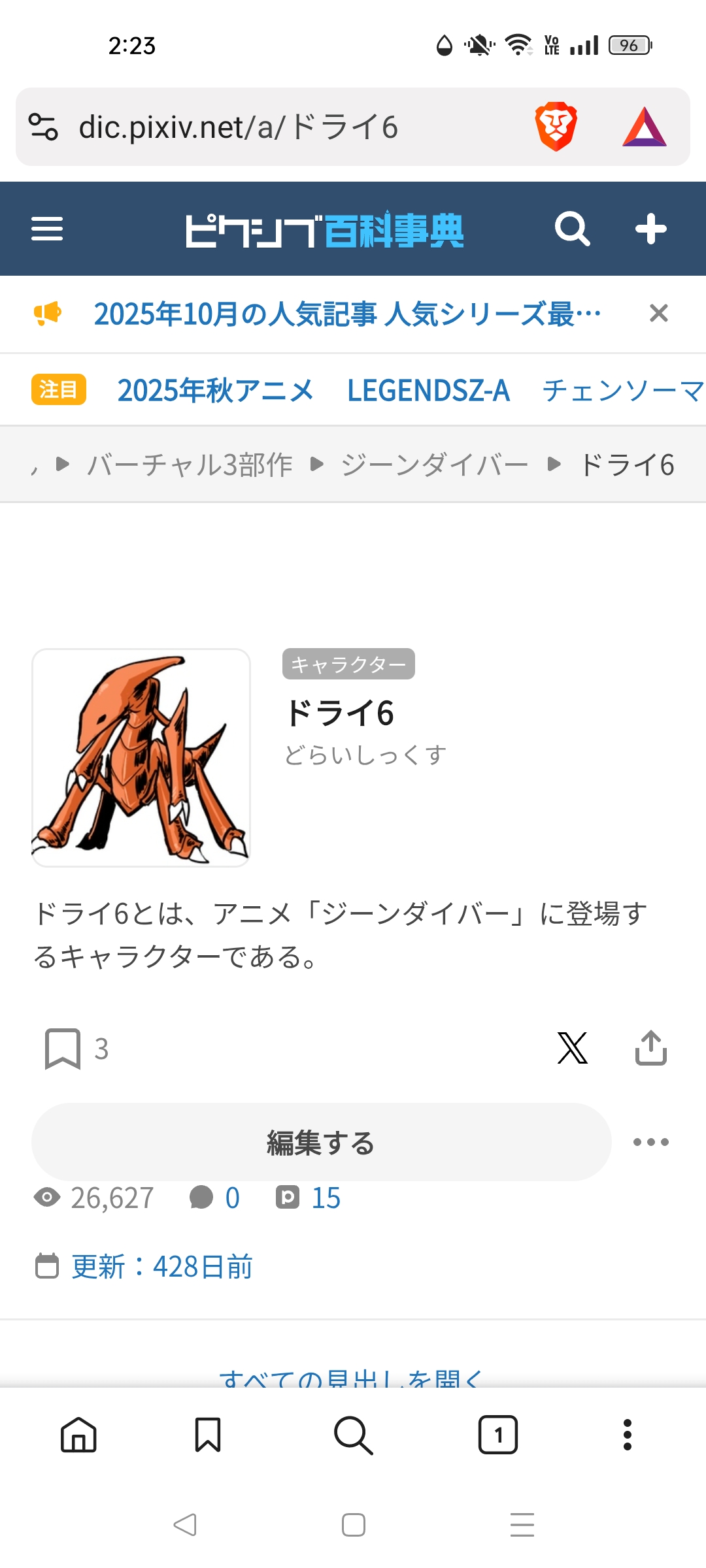Open the 更新：428日前 update history link
Viewport: 706px width, 1568px height.
click(x=161, y=1267)
